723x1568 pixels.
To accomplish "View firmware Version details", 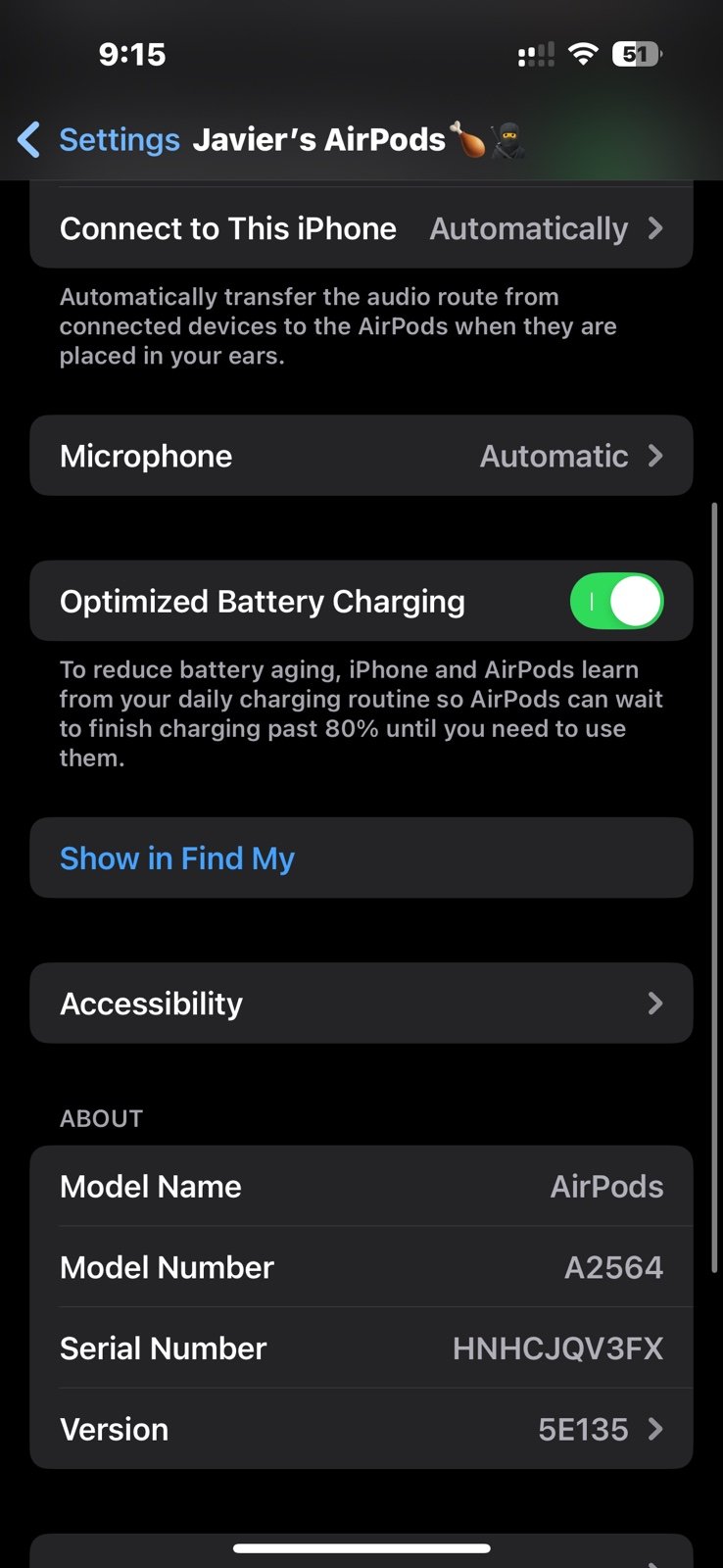I will tap(361, 1429).
